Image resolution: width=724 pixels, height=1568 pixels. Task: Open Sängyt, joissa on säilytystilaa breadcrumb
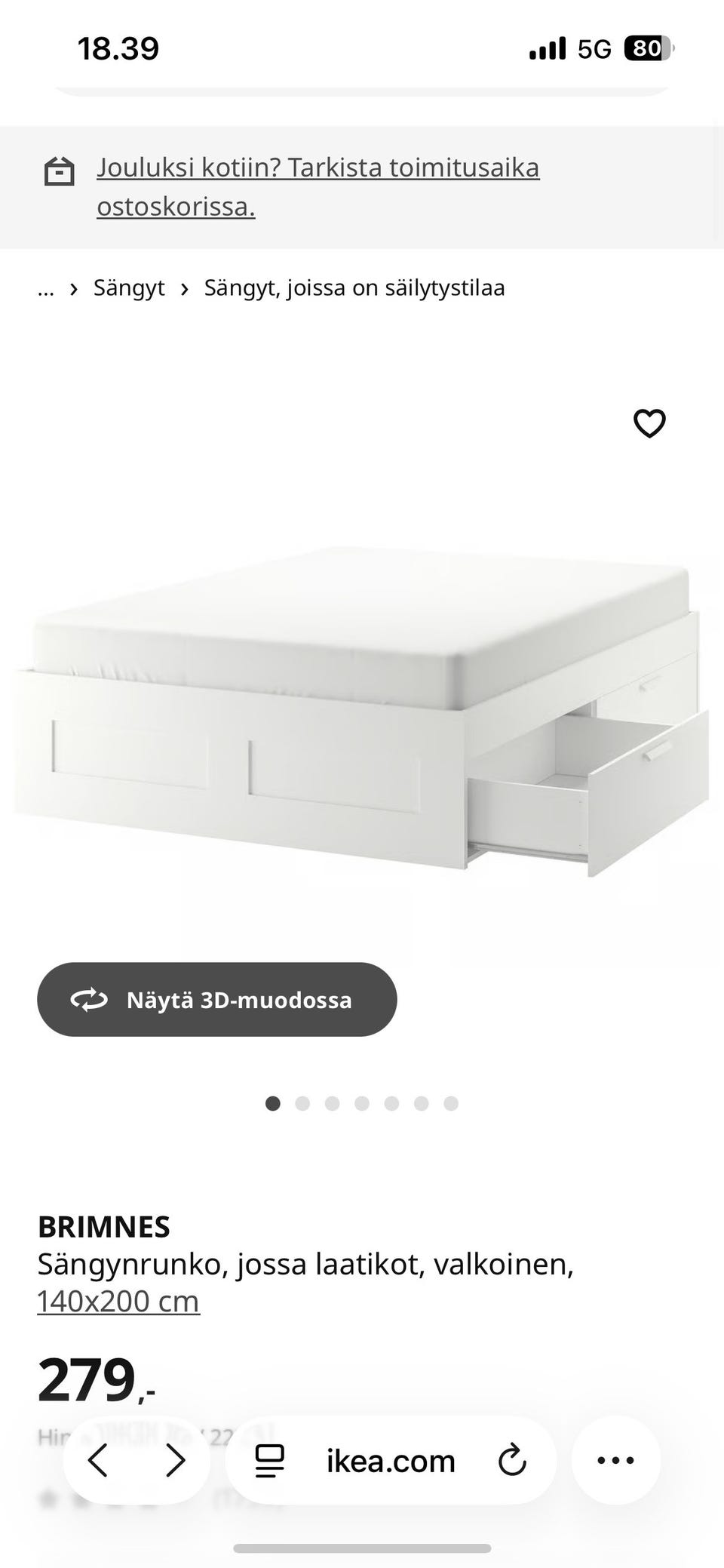click(x=354, y=287)
